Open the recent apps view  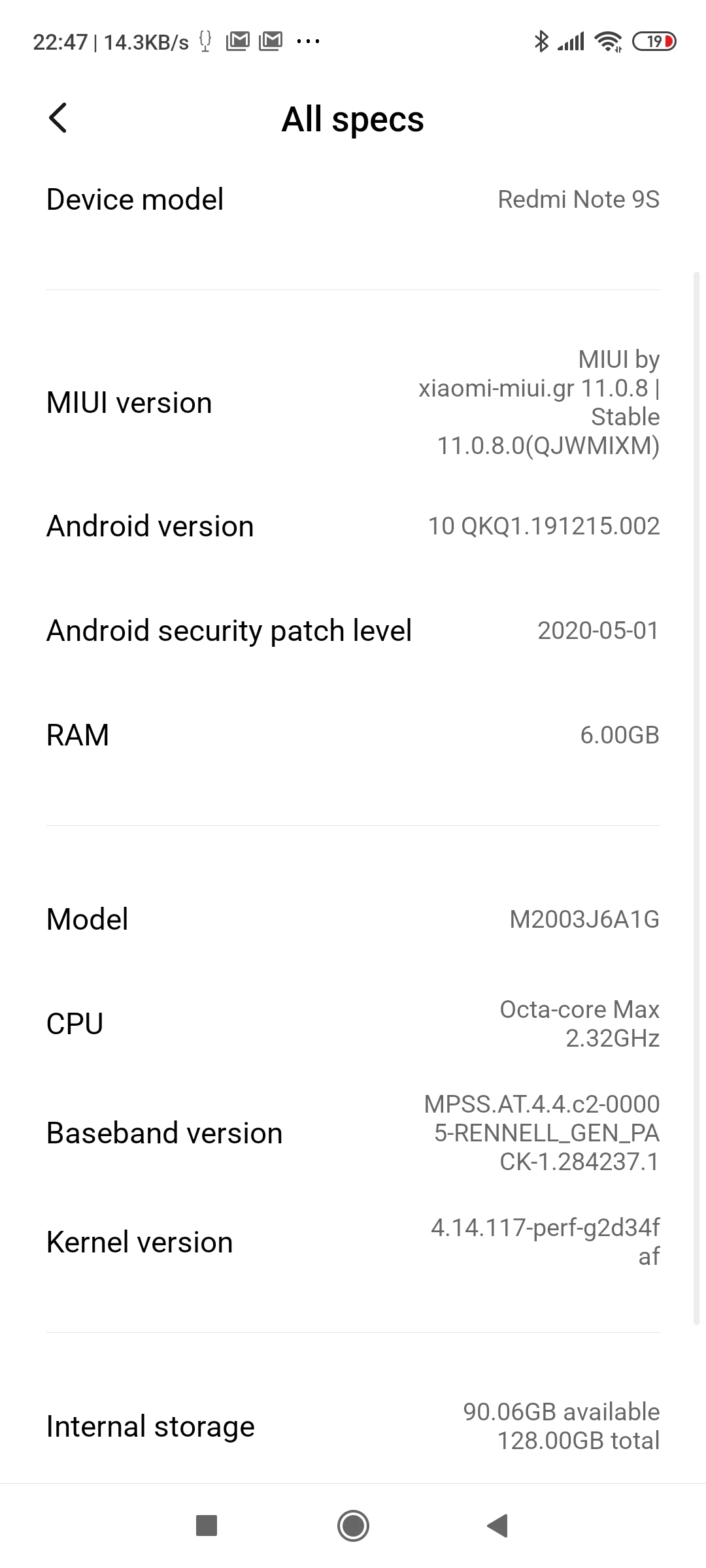click(x=207, y=1526)
